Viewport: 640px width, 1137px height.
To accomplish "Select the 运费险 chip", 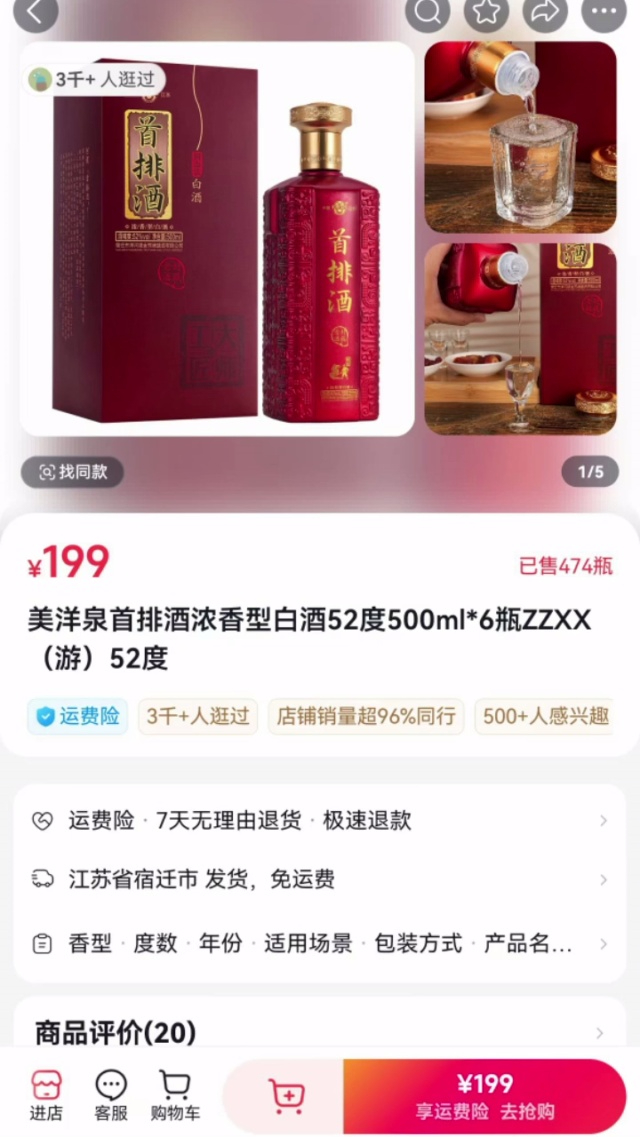I will click(78, 716).
